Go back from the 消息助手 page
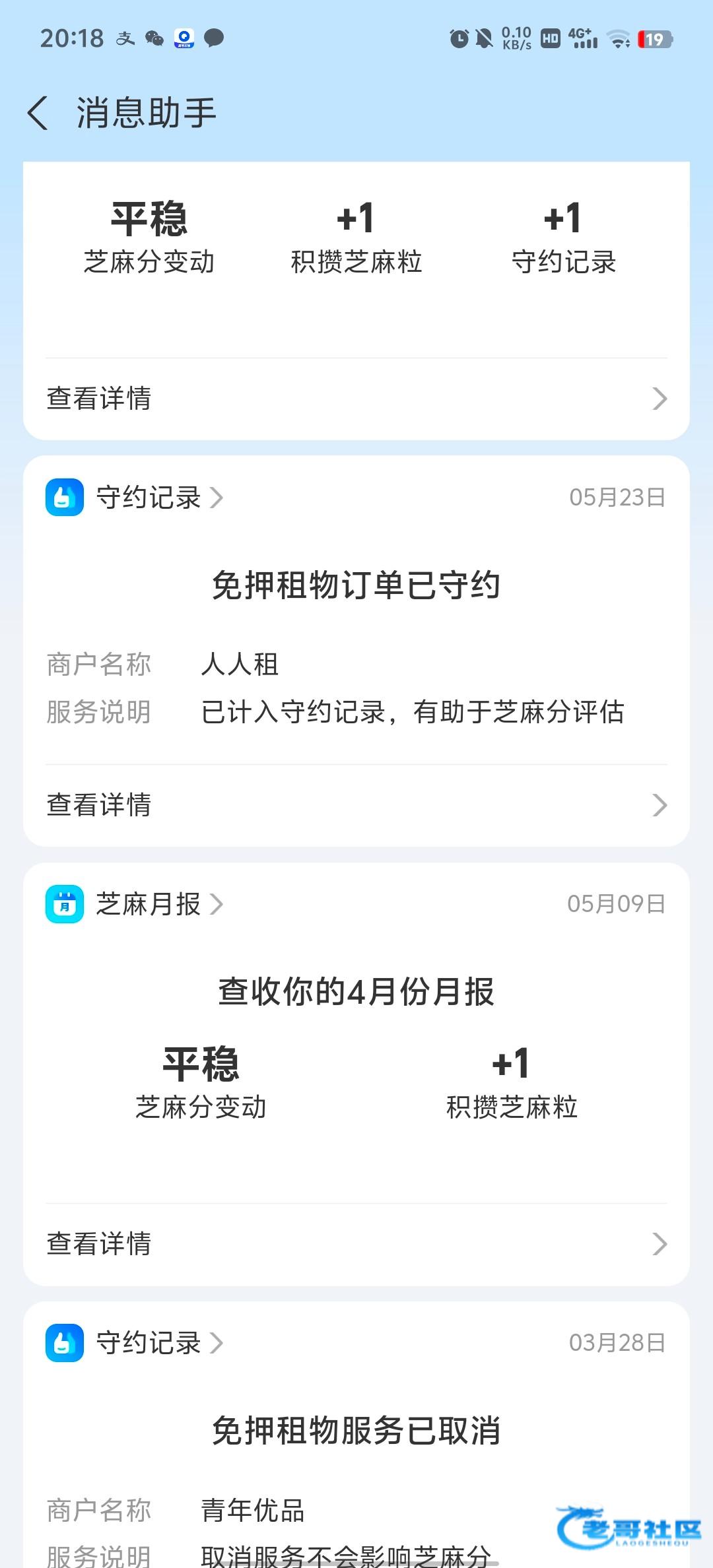 pos(38,113)
